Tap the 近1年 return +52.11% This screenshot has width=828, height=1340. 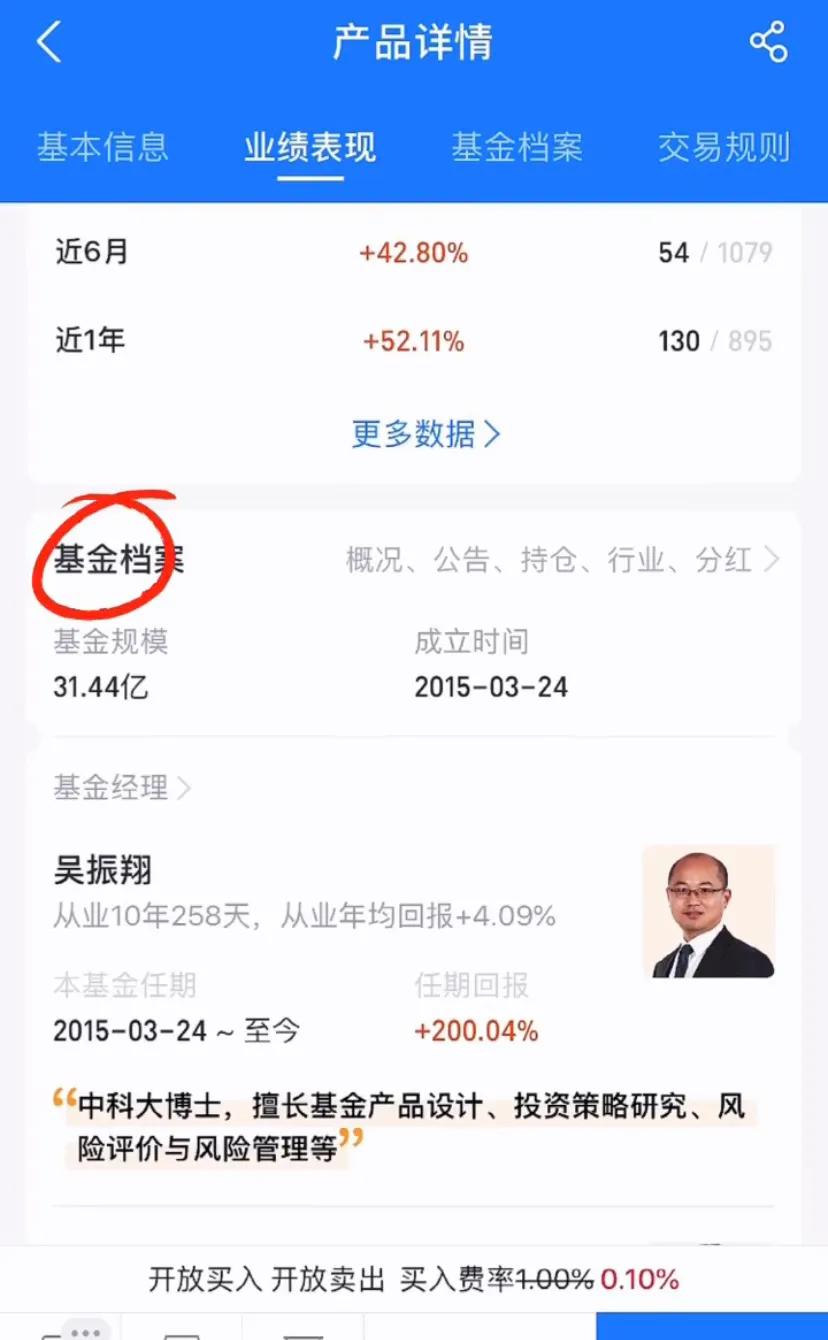[413, 340]
